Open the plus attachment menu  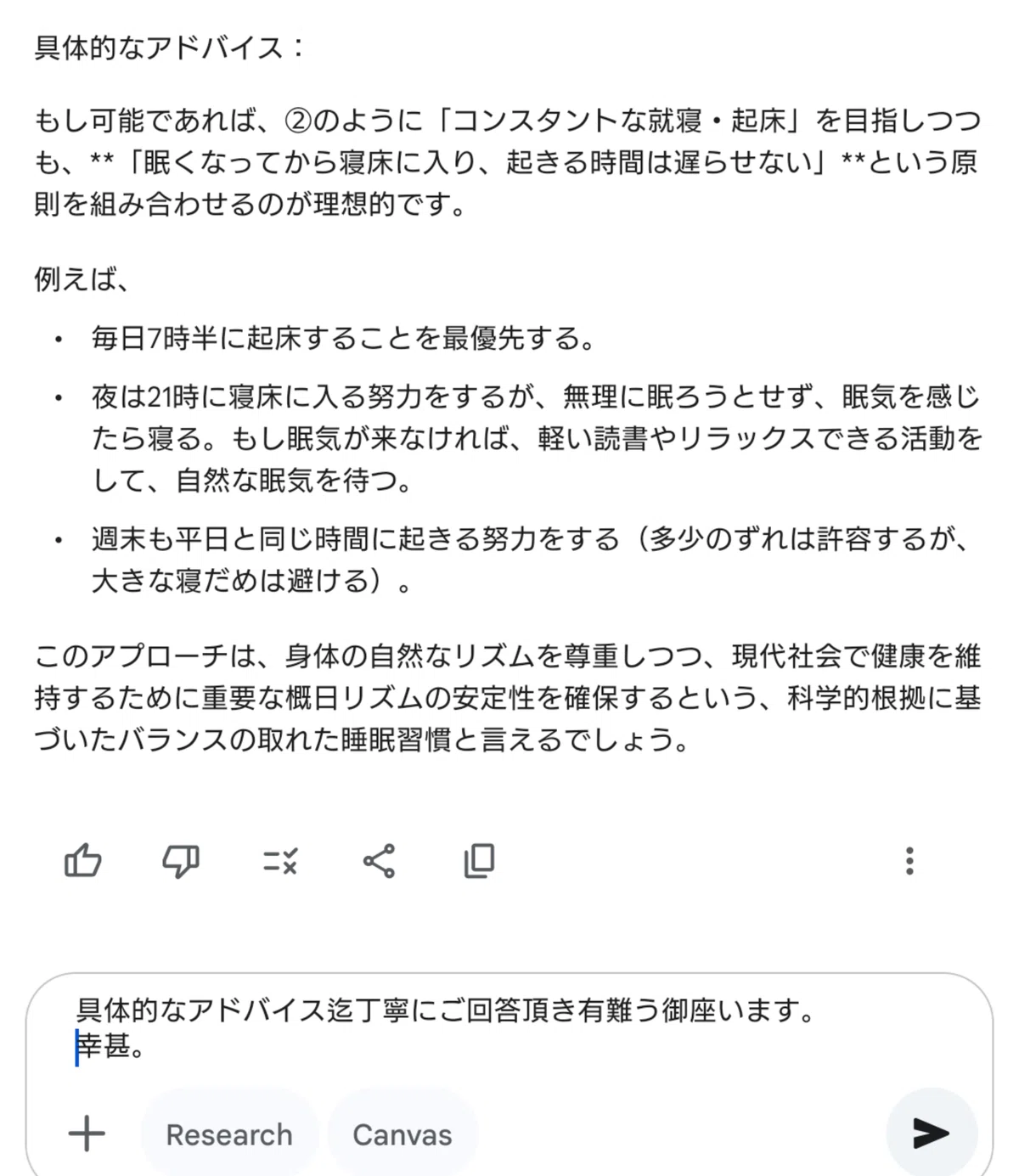pyautogui.click(x=87, y=1134)
